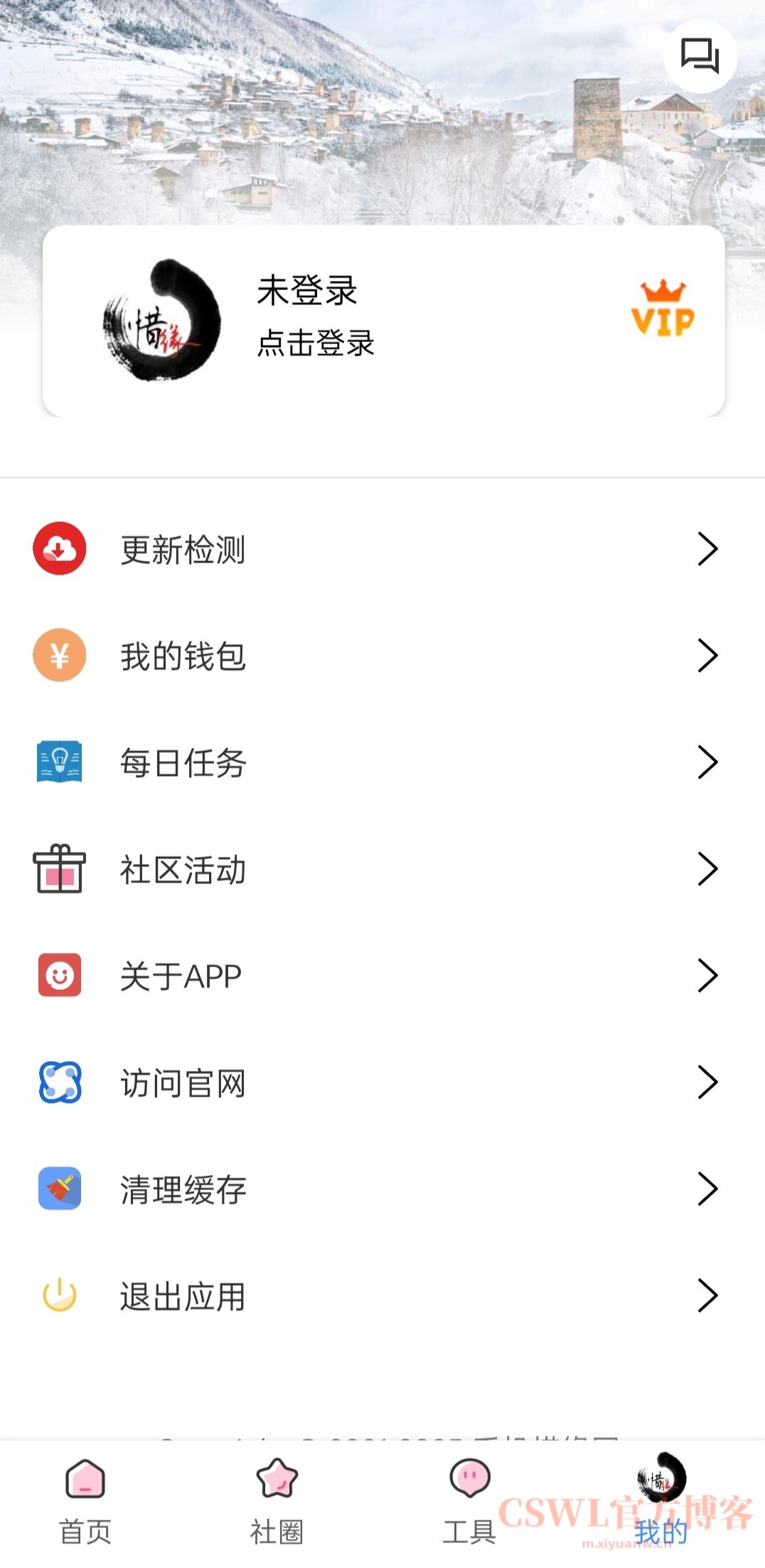Switch to the 我的 tab
Image resolution: width=765 pixels, height=1568 pixels.
pos(661,1500)
